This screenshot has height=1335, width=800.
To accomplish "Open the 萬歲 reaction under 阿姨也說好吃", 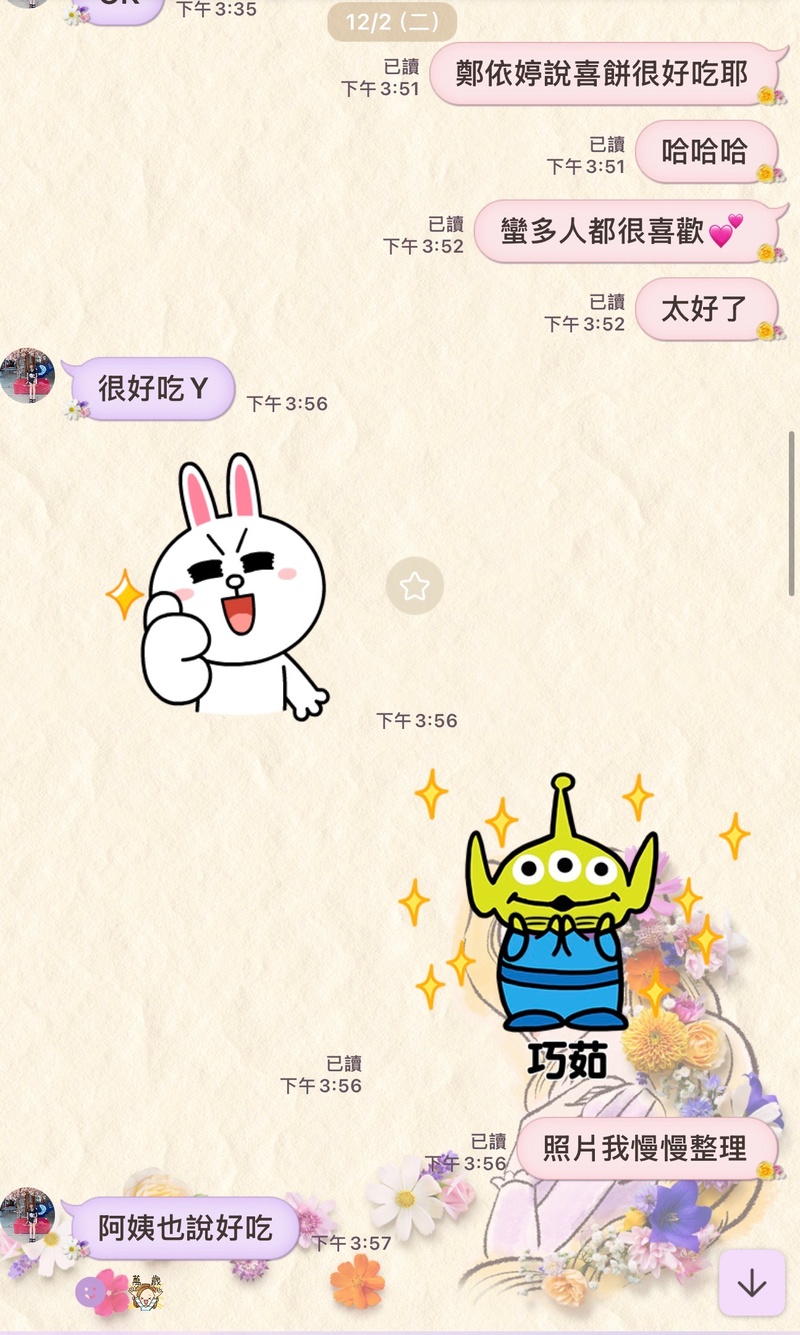I will pyautogui.click(x=146, y=1291).
